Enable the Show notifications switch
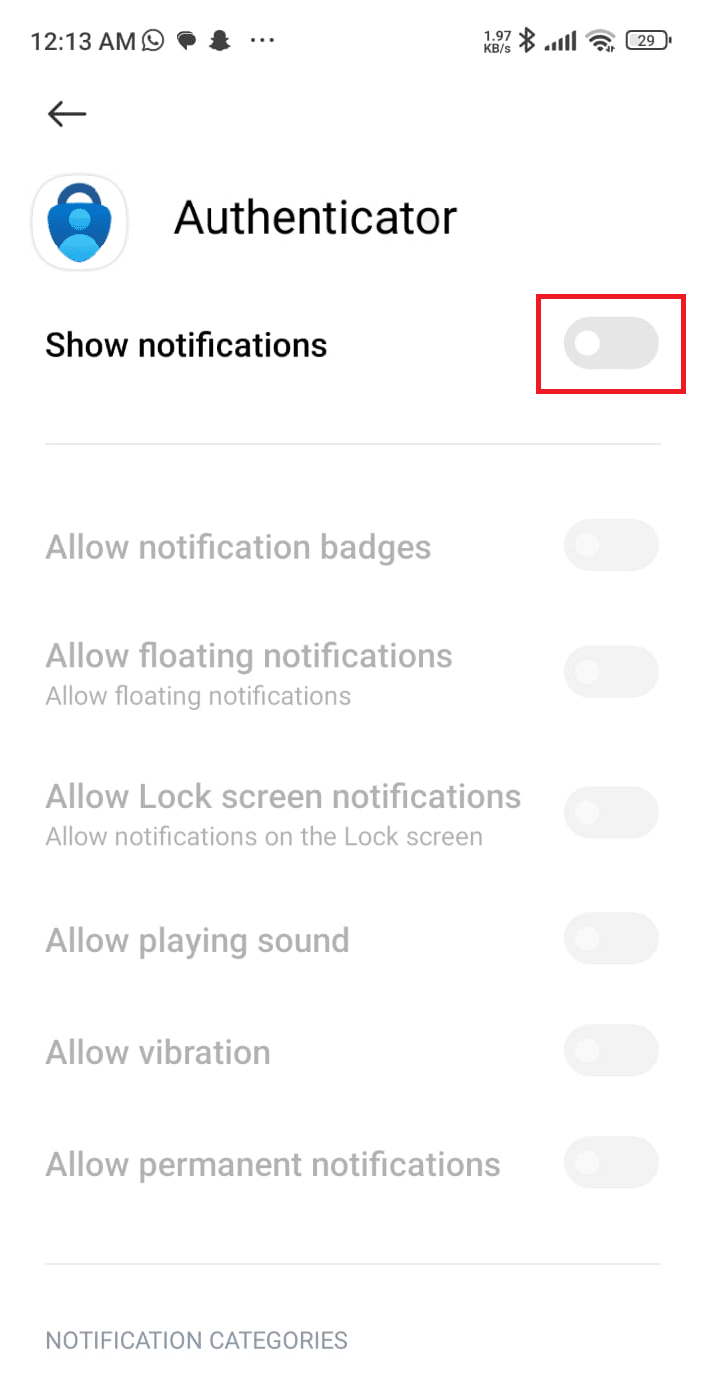Viewport: 708px width, 1380px height. click(x=611, y=344)
